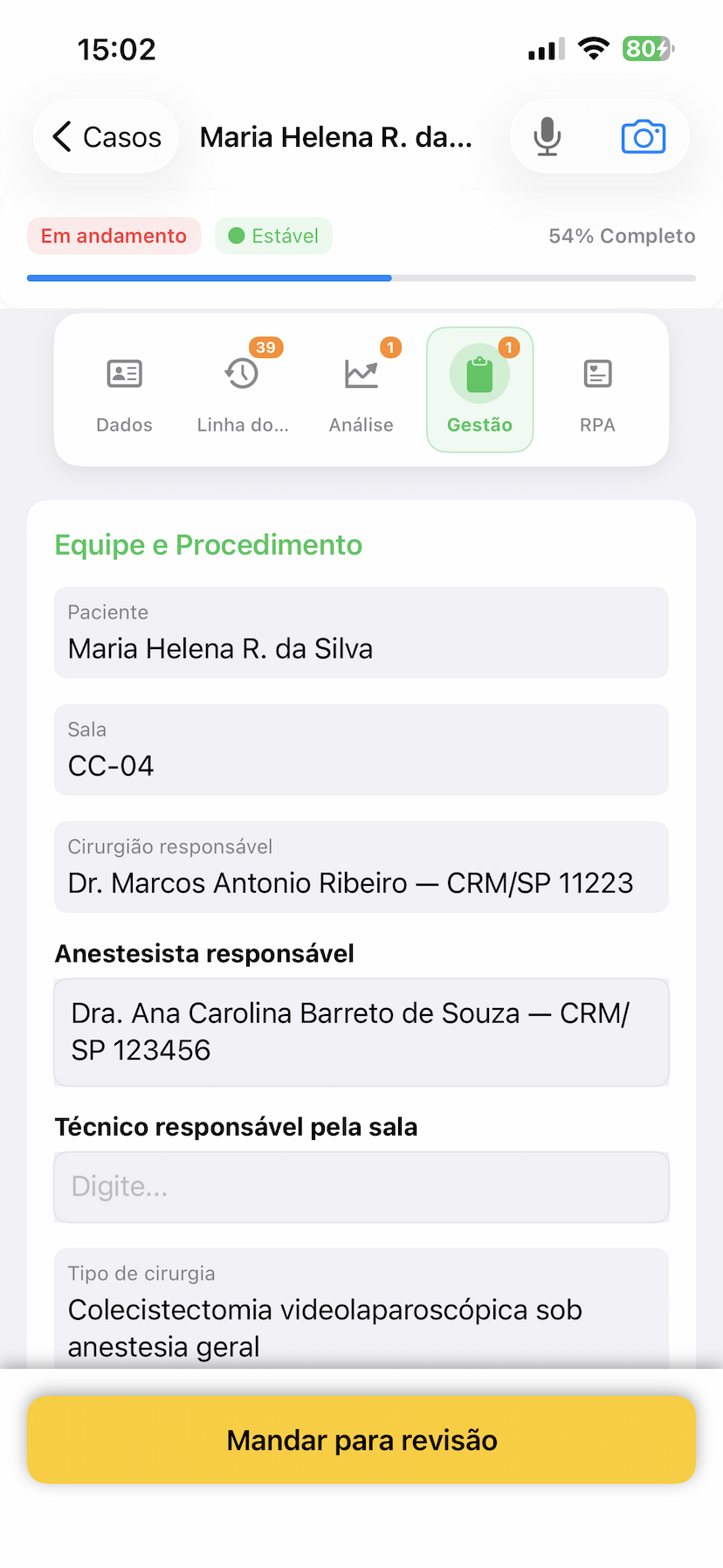Go back using the Casos chevron

click(61, 136)
